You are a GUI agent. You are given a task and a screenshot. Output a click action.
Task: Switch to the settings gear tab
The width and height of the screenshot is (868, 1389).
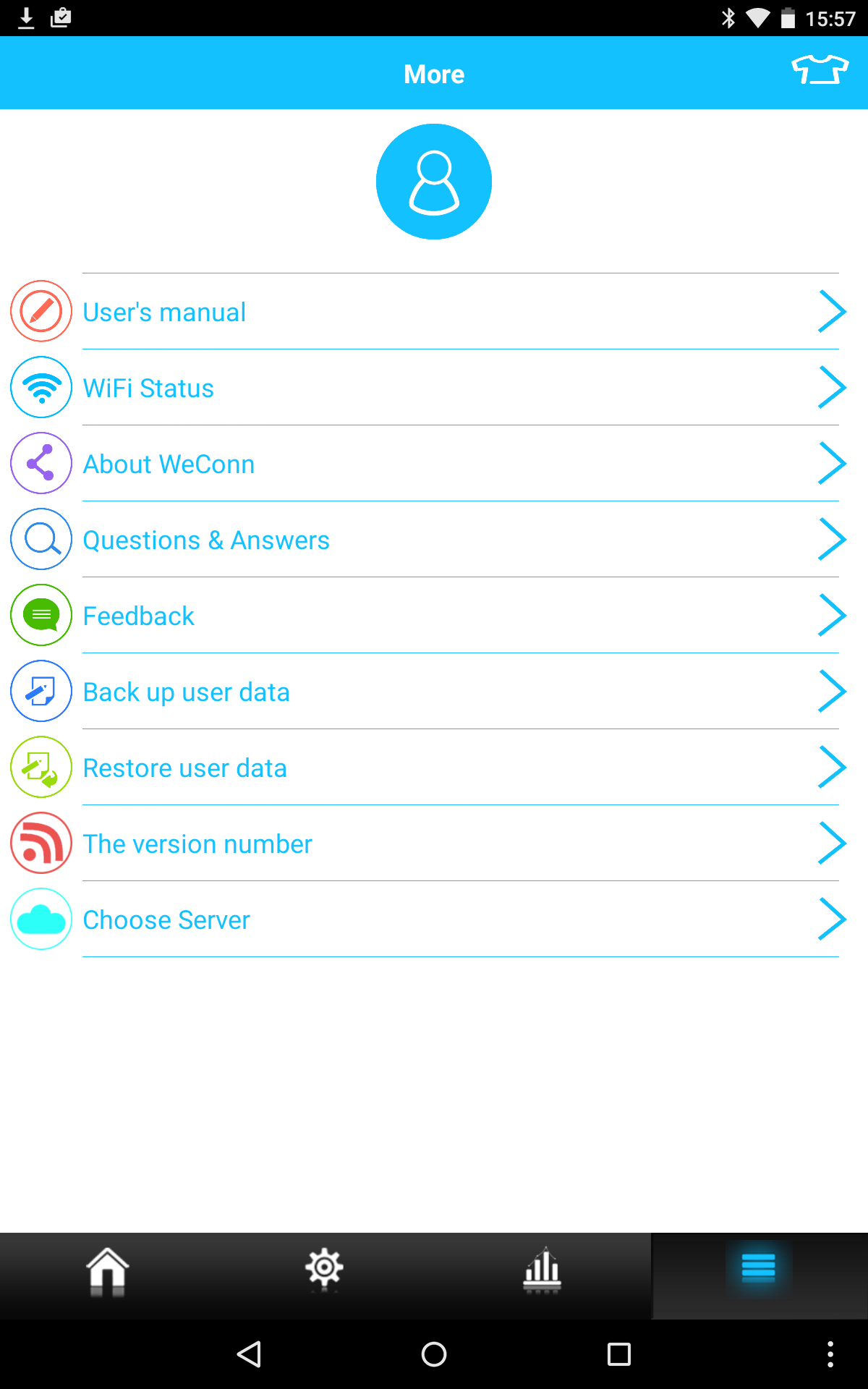click(x=325, y=1275)
